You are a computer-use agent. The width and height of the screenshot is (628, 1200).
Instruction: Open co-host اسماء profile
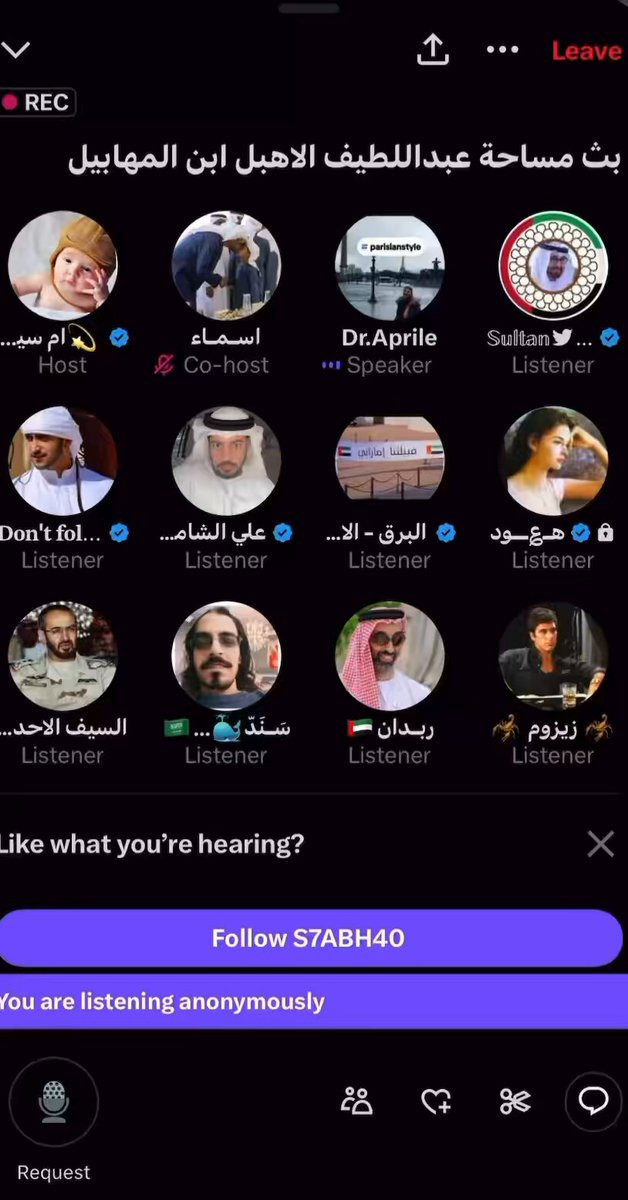pyautogui.click(x=226, y=265)
